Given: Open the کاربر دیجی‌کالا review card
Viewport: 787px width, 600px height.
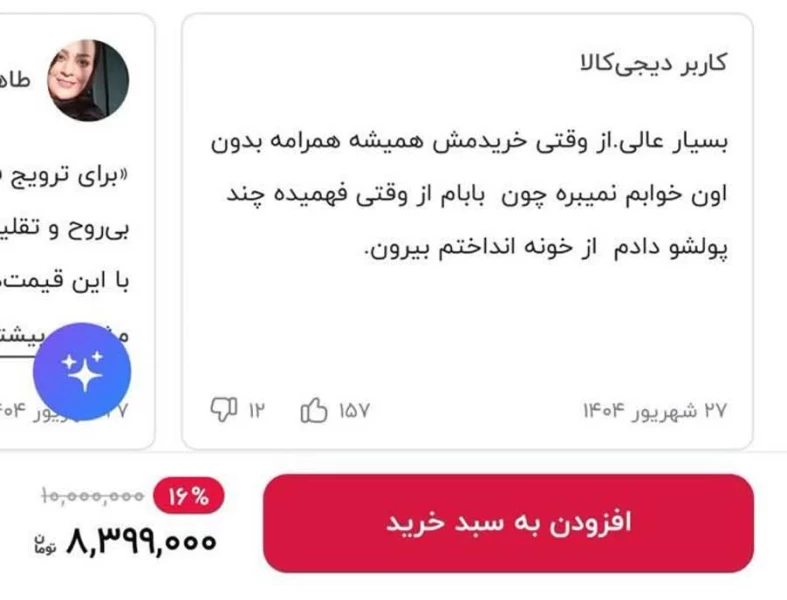Looking at the screenshot, I should pos(467,200).
